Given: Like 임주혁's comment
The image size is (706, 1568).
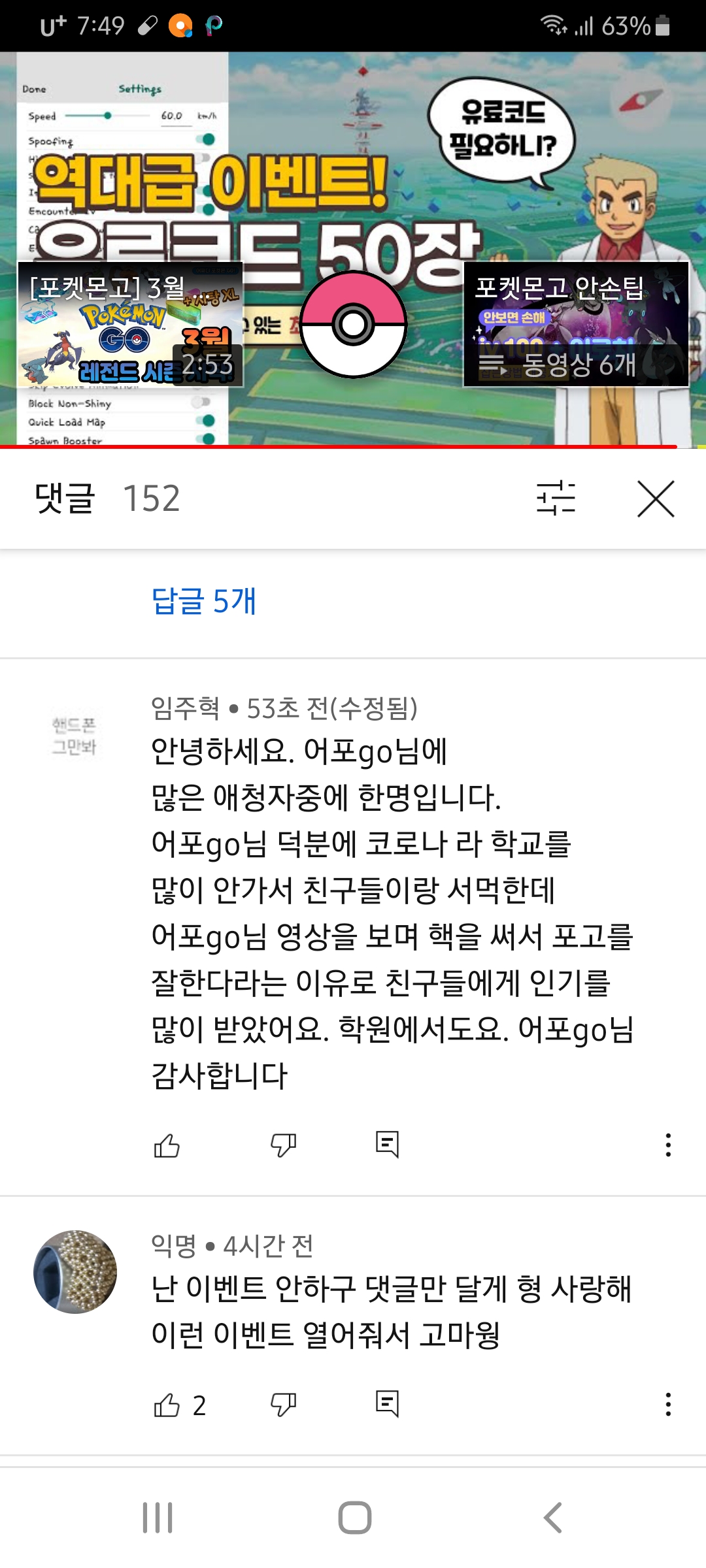Looking at the screenshot, I should point(167,1145).
